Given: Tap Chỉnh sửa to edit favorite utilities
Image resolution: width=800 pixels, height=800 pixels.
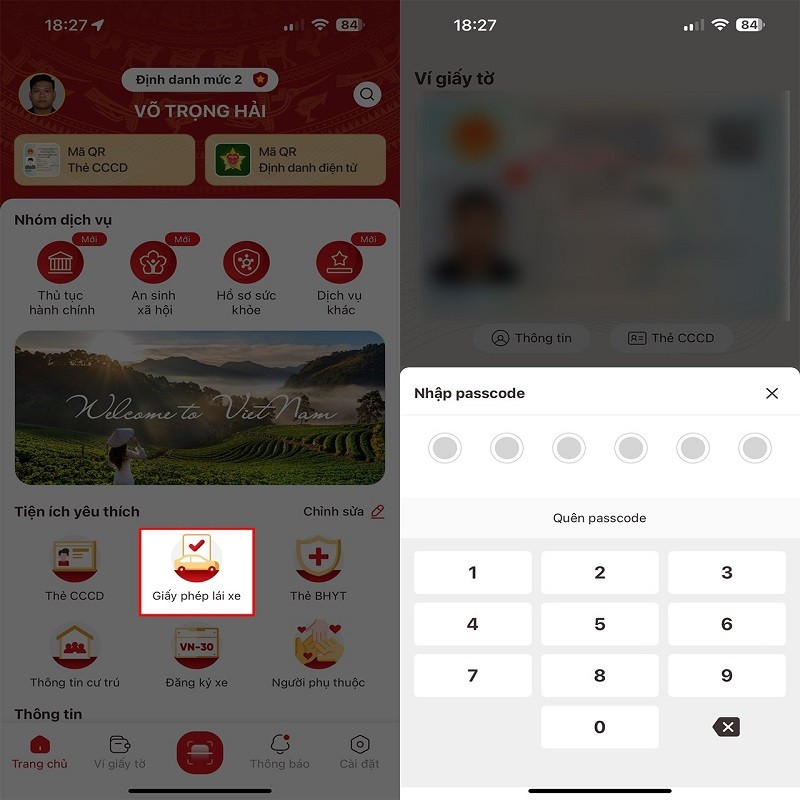Looking at the screenshot, I should click(343, 511).
